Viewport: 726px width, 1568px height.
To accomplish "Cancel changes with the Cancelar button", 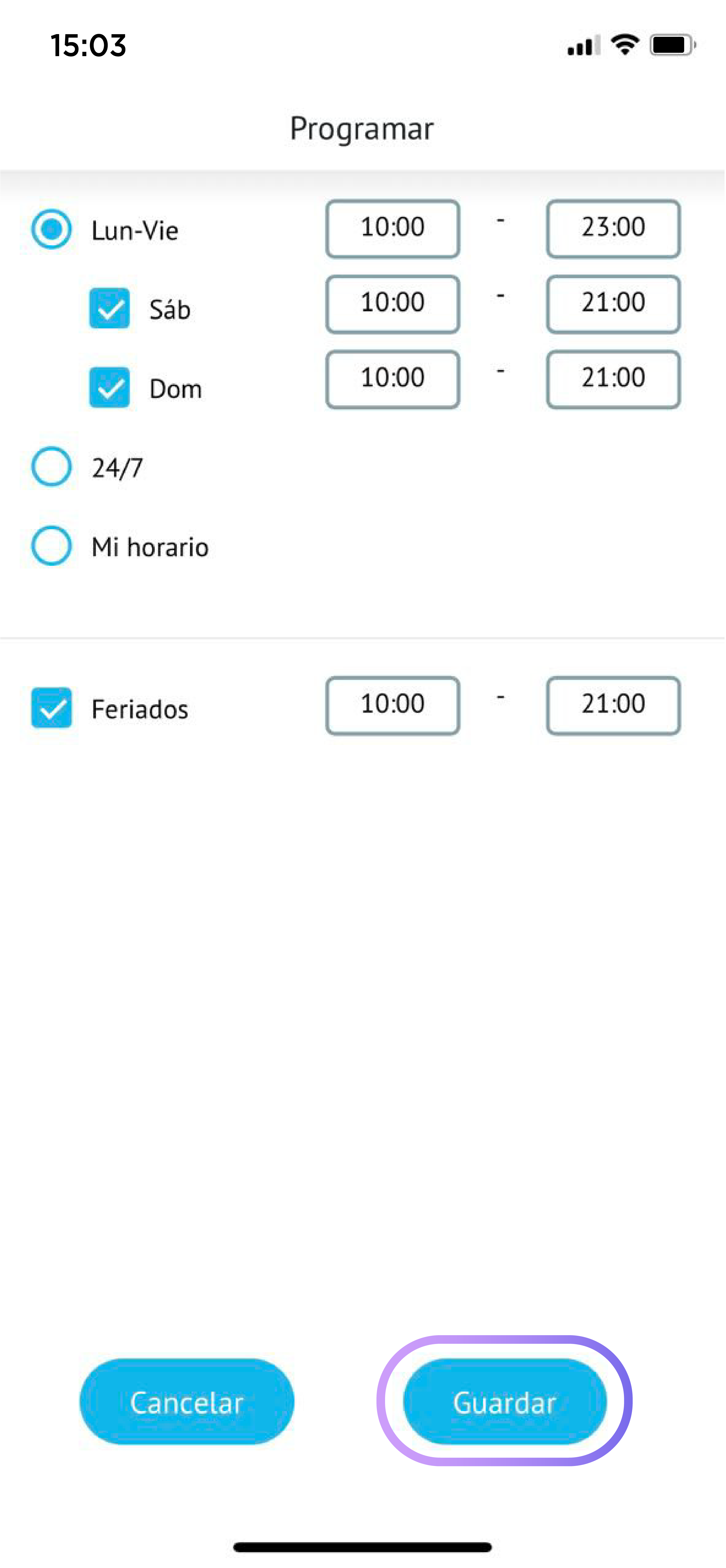I will 187,1402.
